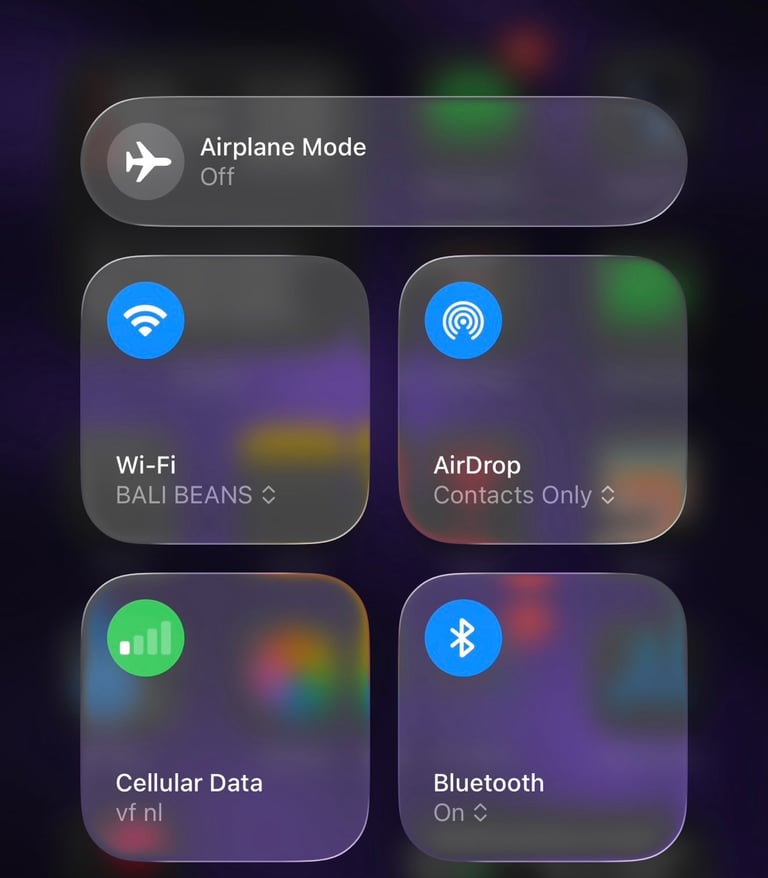Image resolution: width=768 pixels, height=878 pixels.
Task: Turn on Airplane Mode
Action: click(x=146, y=162)
